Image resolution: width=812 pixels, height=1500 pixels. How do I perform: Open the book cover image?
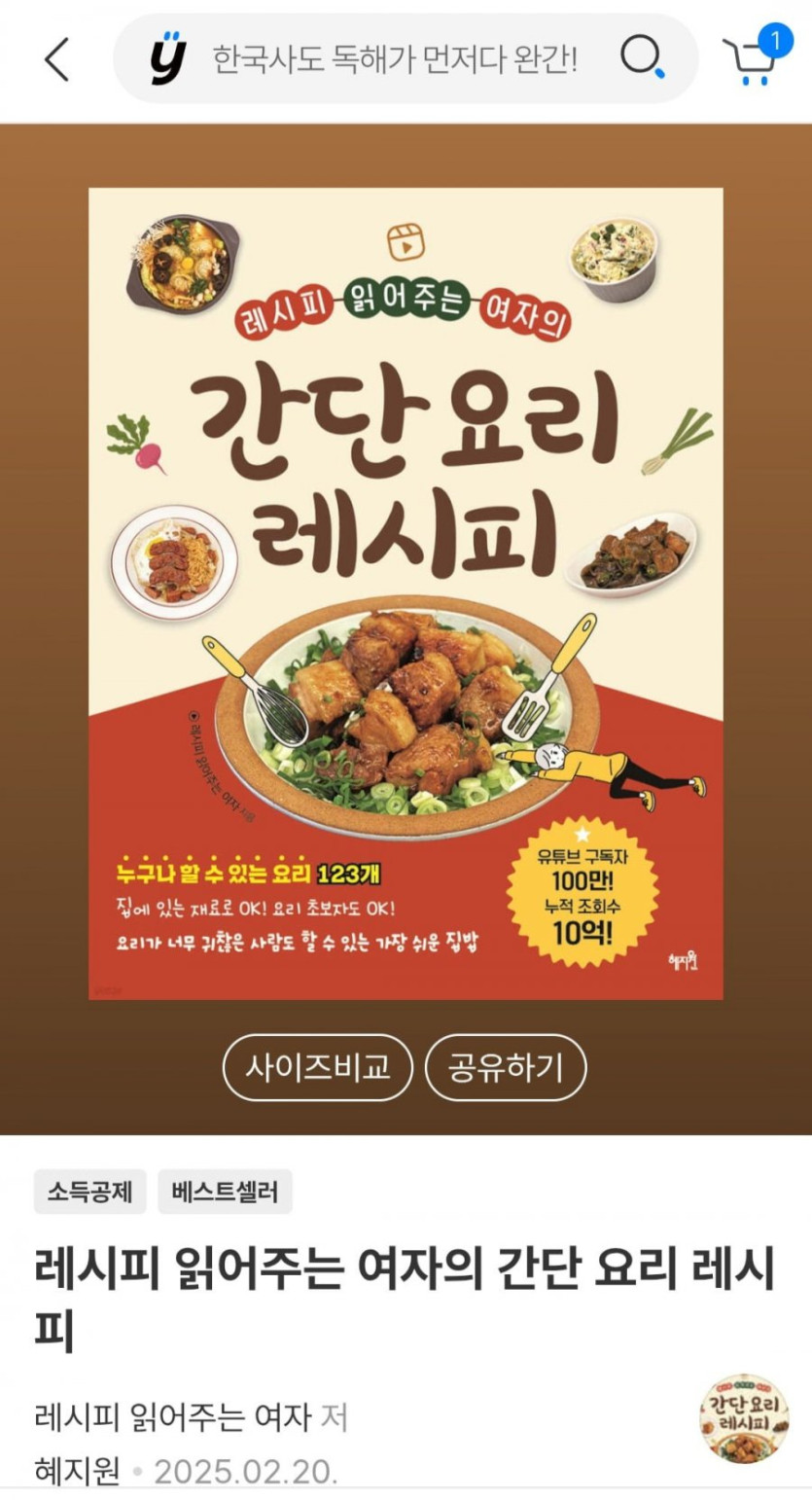(406, 593)
